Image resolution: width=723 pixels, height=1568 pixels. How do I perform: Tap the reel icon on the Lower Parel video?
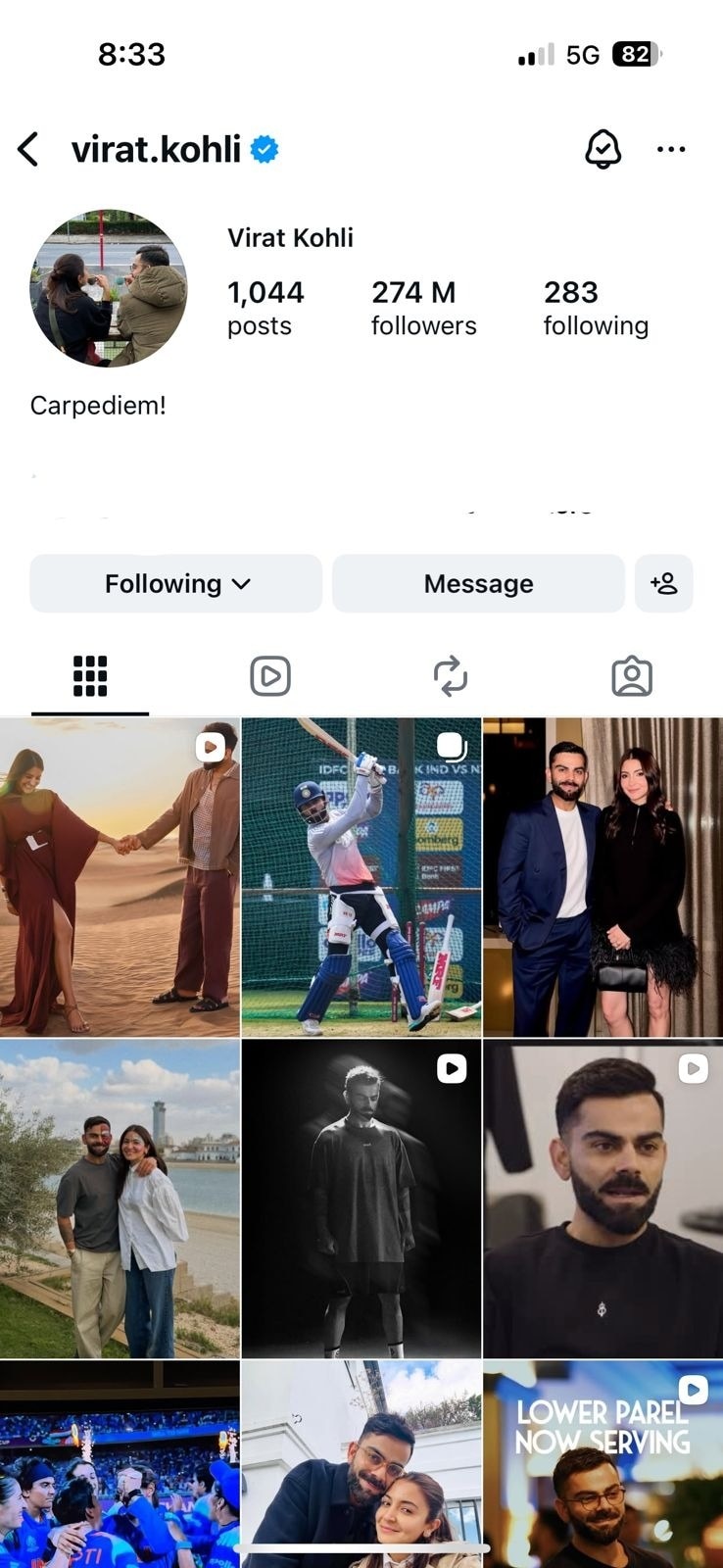point(693,1389)
